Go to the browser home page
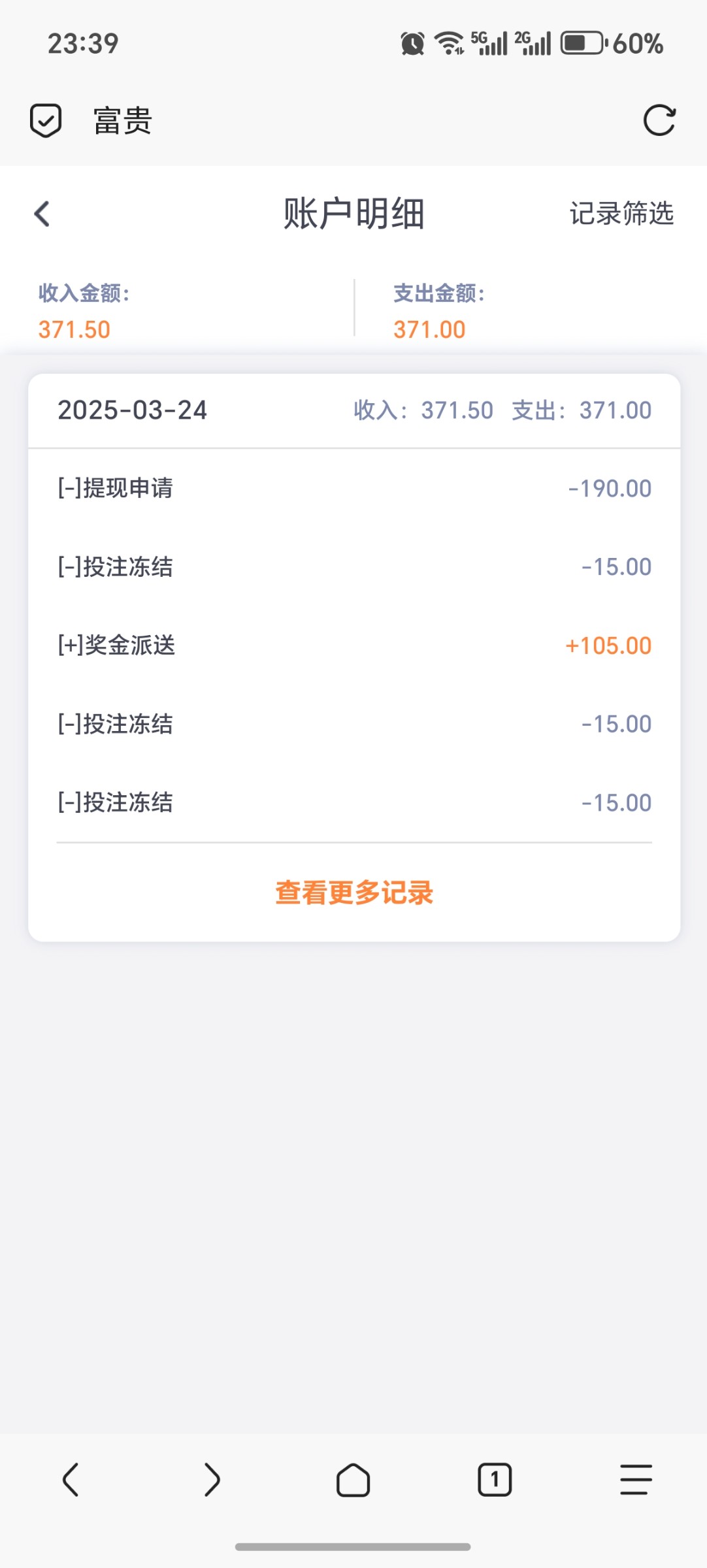The image size is (707, 1568). click(353, 1480)
